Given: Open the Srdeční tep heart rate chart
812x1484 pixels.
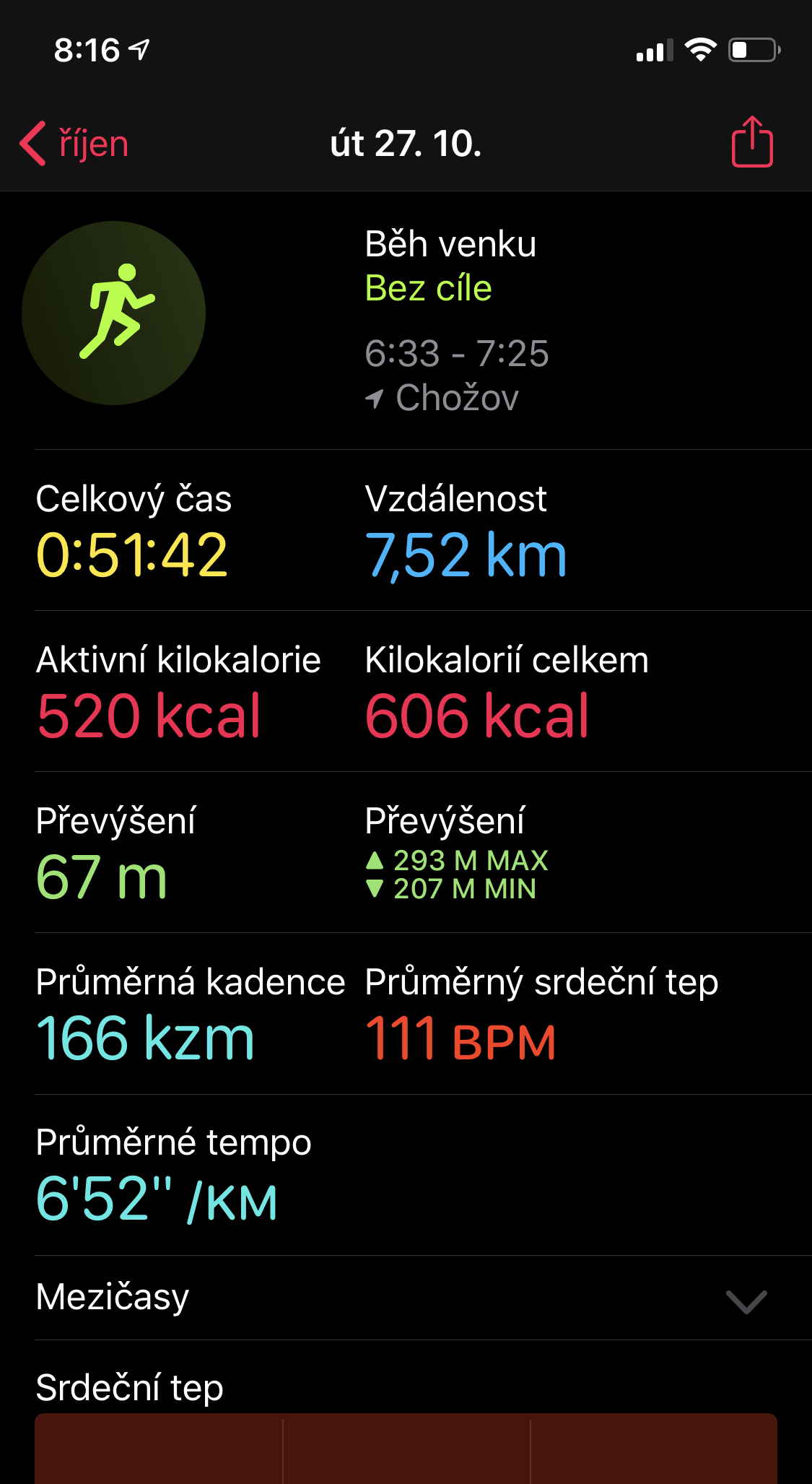Looking at the screenshot, I should 406,1449.
